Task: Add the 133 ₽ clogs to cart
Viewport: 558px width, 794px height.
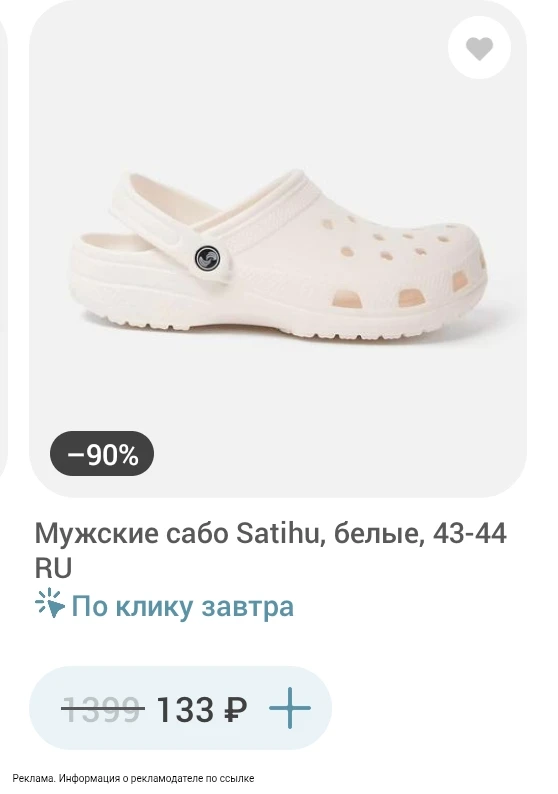Action: [x=290, y=708]
